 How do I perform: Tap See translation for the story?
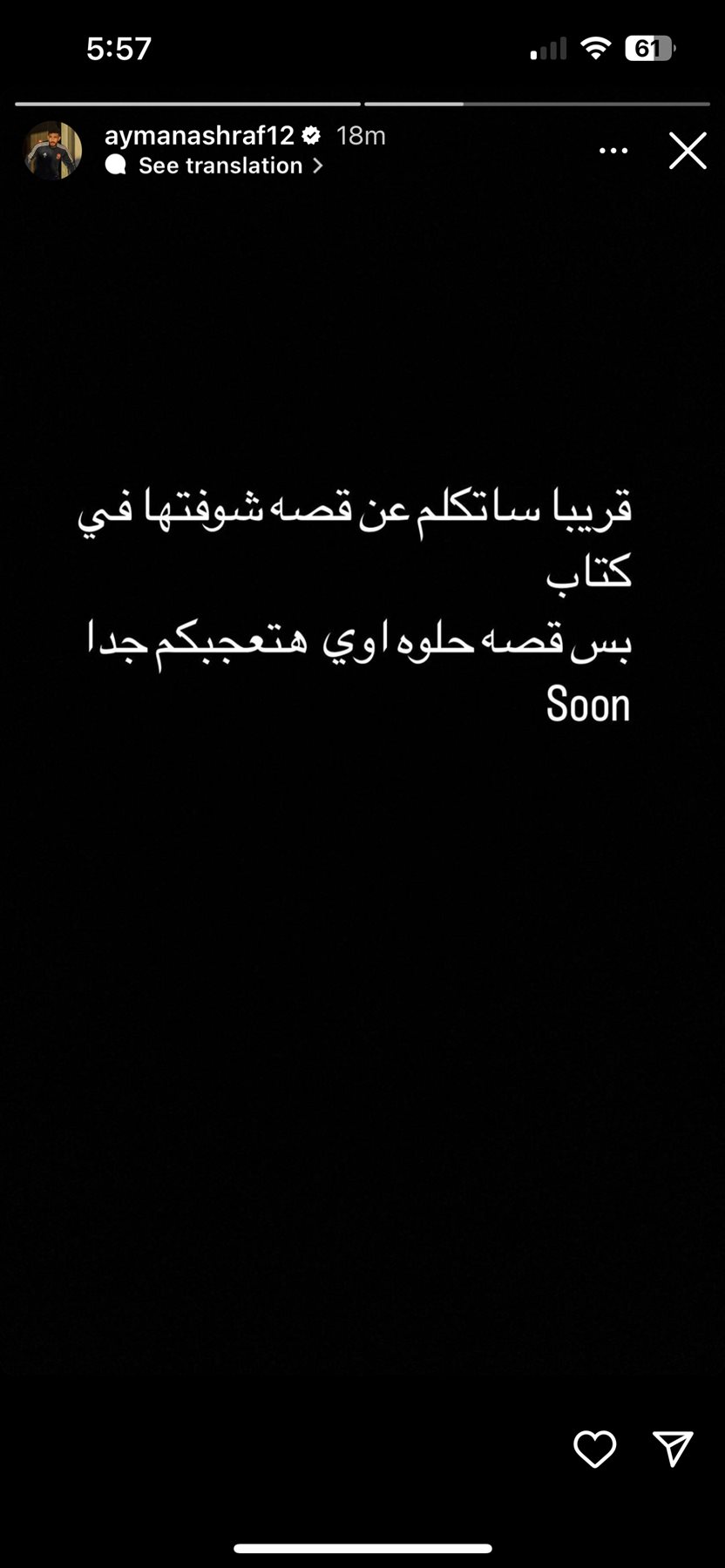tap(220, 166)
